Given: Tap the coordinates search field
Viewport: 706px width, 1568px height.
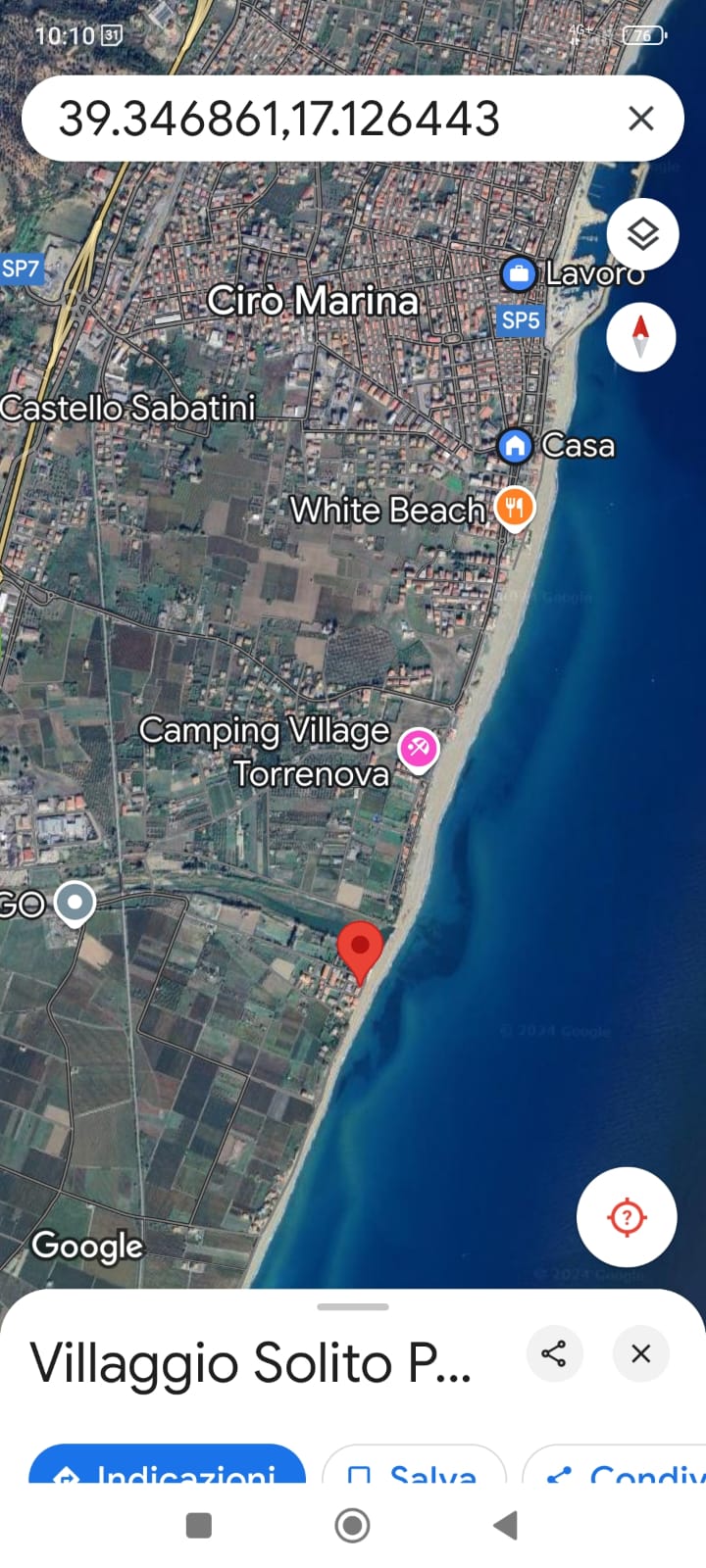Looking at the screenshot, I should coord(294,119).
